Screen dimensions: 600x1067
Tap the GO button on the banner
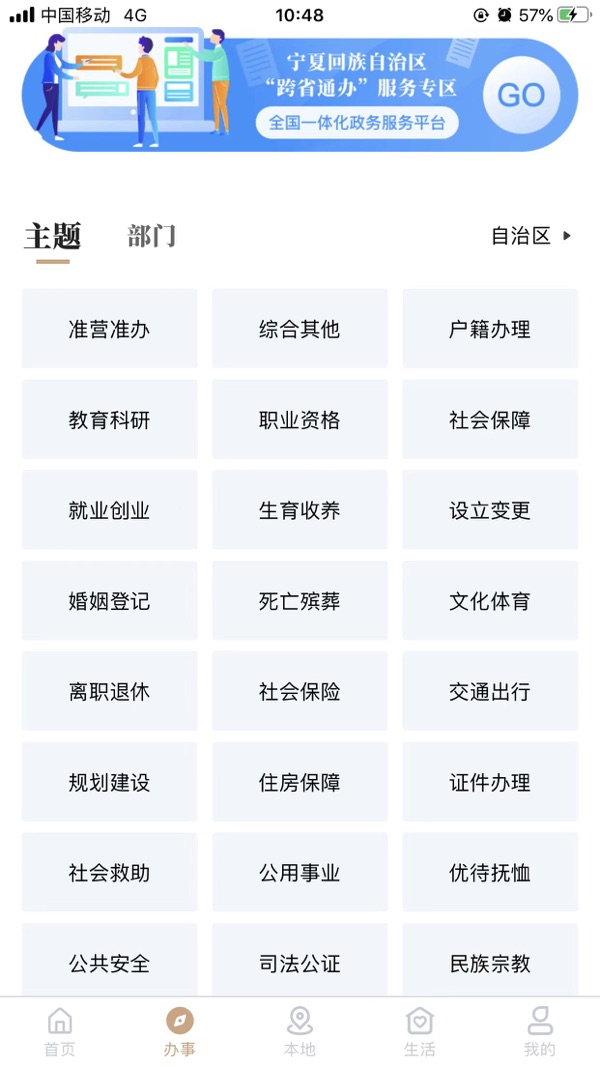(x=520, y=95)
